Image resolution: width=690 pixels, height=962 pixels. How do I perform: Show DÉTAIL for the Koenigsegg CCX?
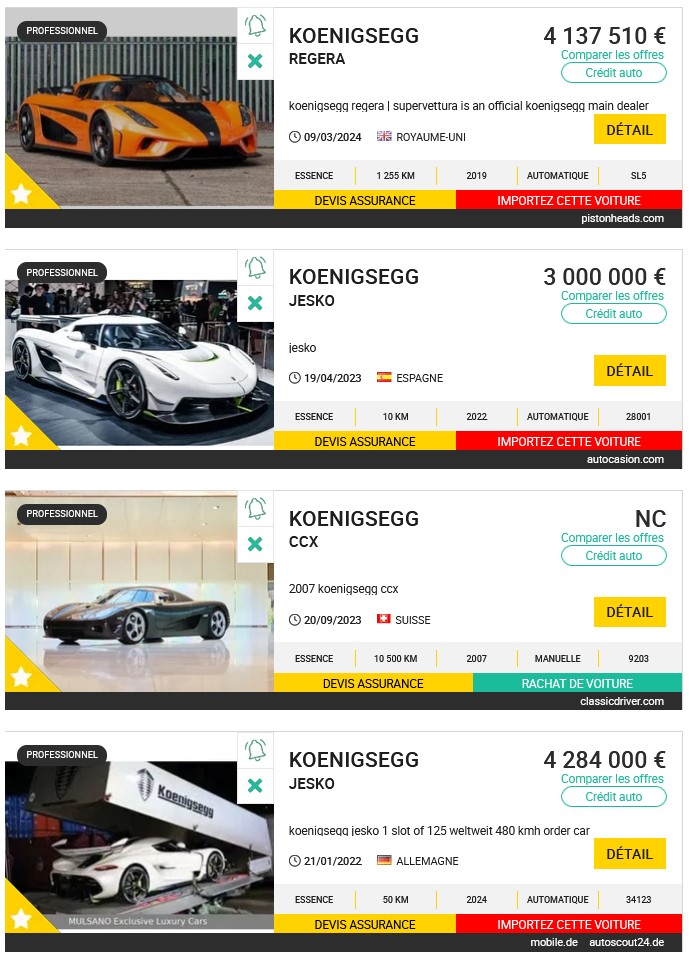629,612
